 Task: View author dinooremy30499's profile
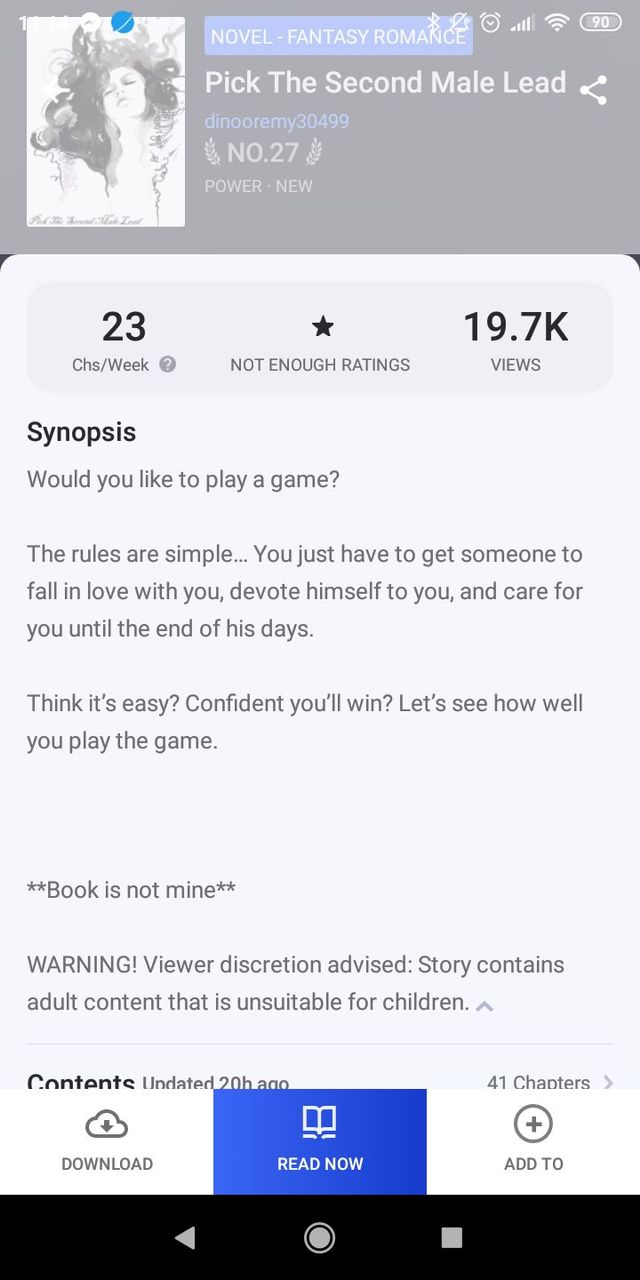[x=277, y=121]
